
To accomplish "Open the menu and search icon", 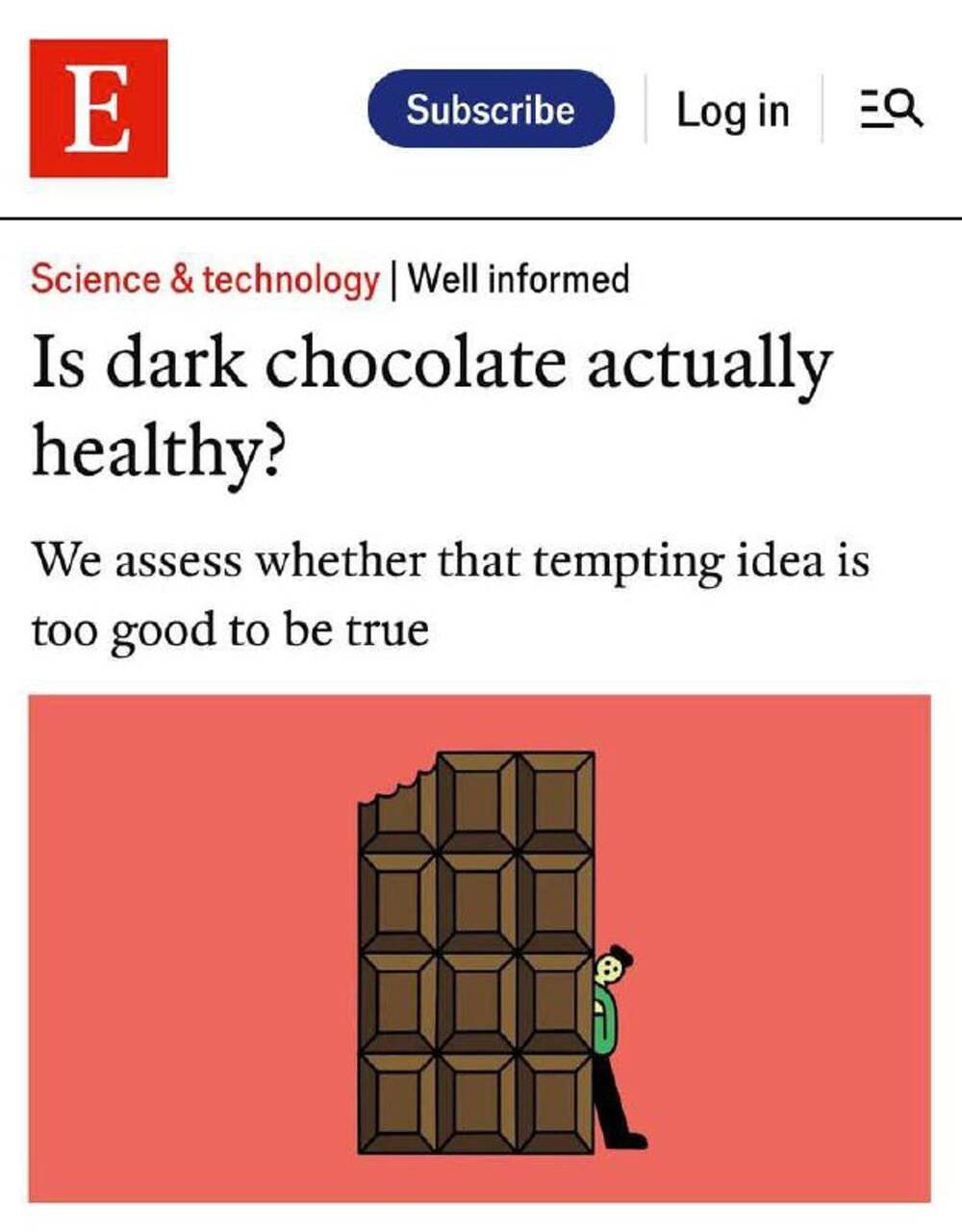I will click(890, 109).
